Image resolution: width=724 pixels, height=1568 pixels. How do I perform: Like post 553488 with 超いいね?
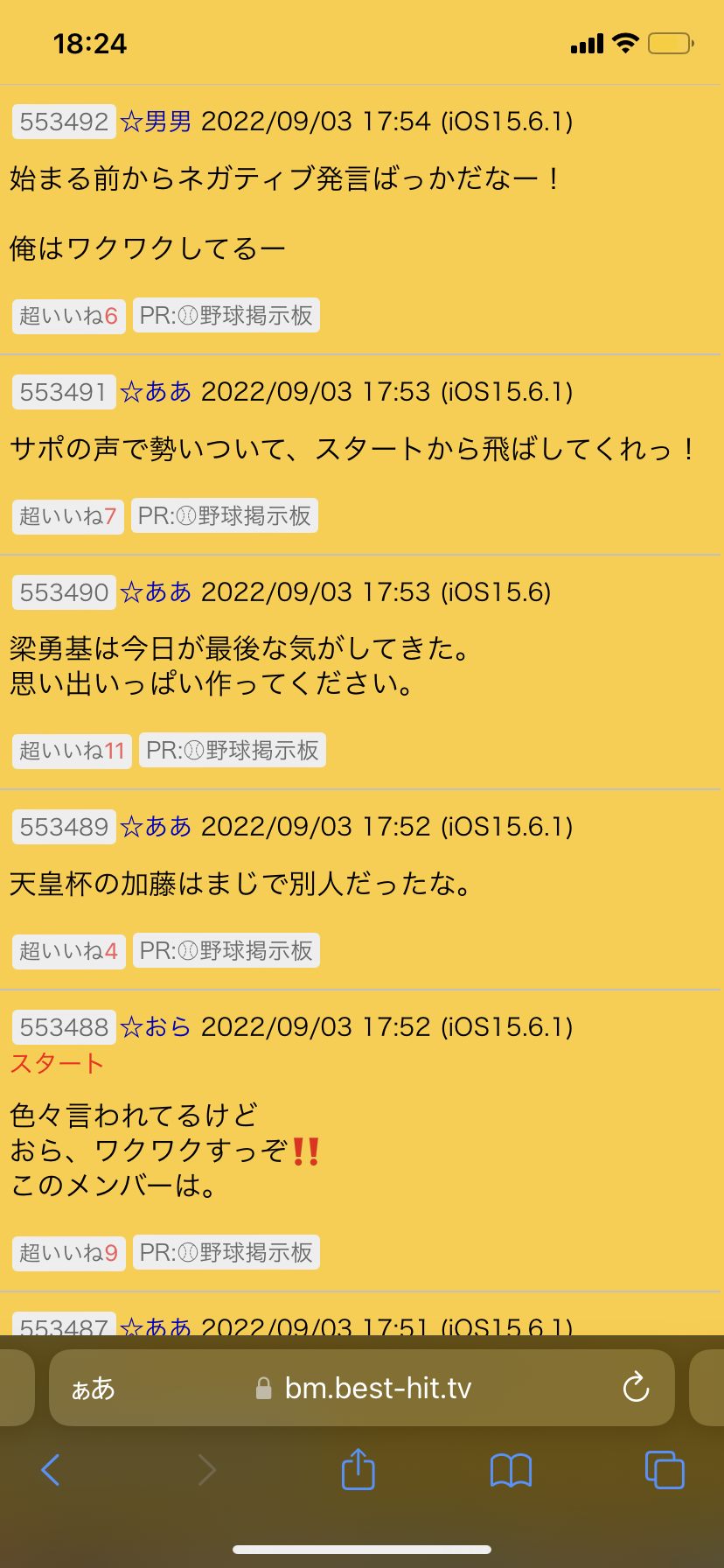point(68,1253)
